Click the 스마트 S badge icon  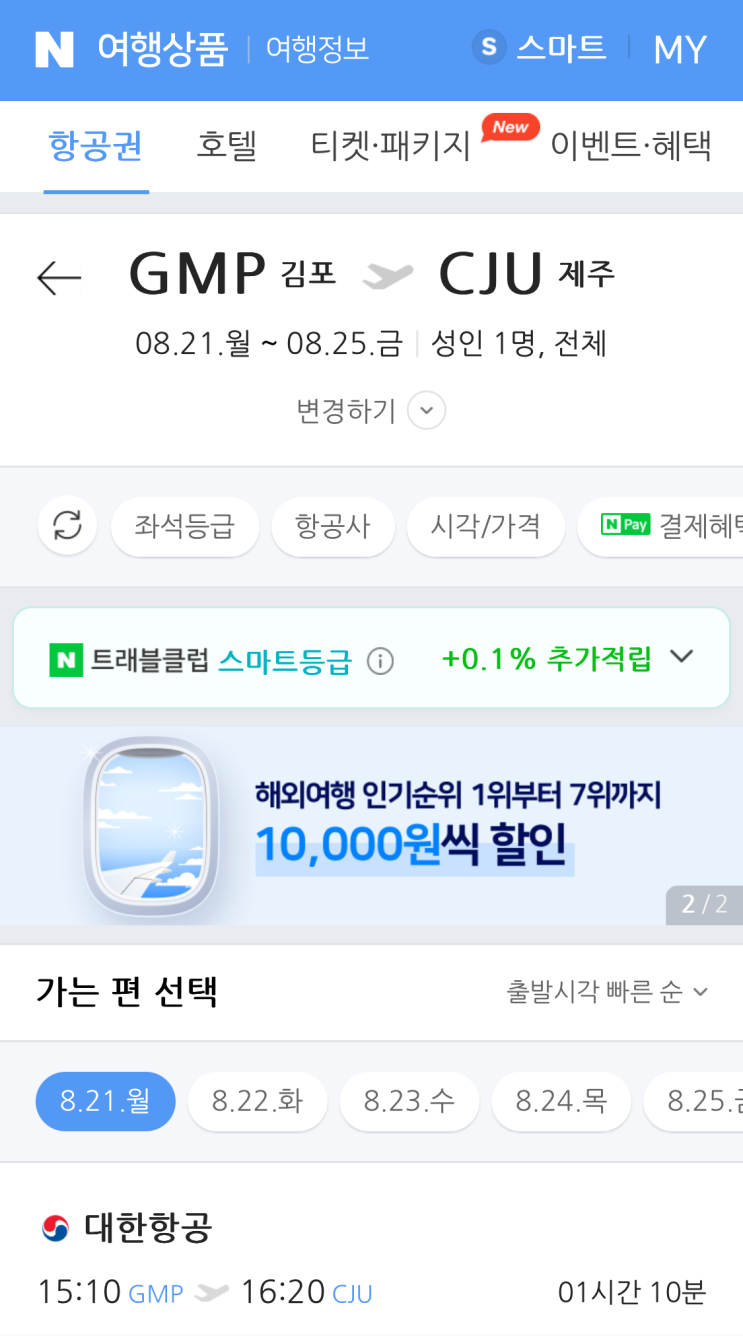click(489, 48)
